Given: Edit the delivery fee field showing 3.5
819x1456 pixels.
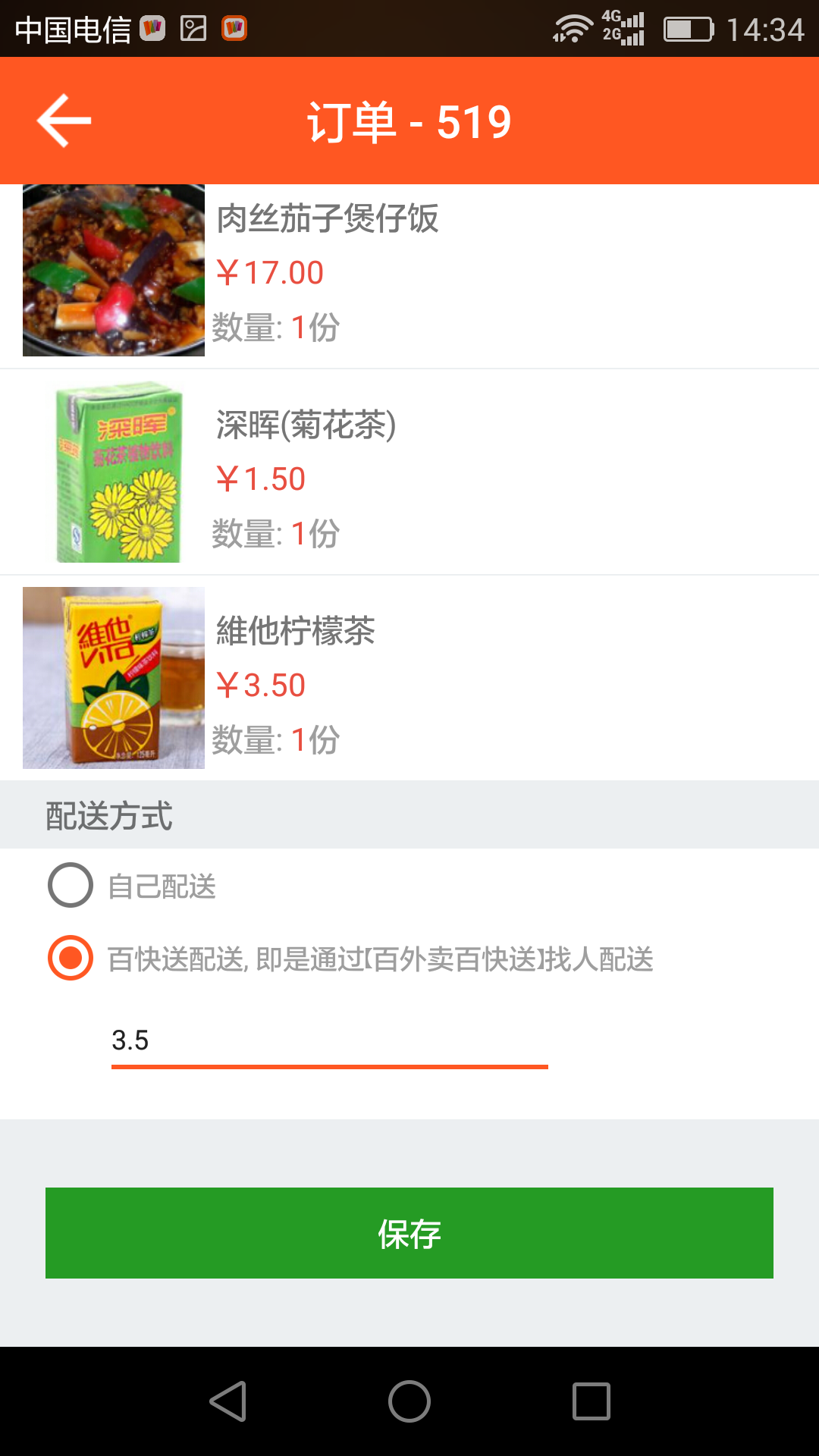Looking at the screenshot, I should pyautogui.click(x=329, y=1041).
